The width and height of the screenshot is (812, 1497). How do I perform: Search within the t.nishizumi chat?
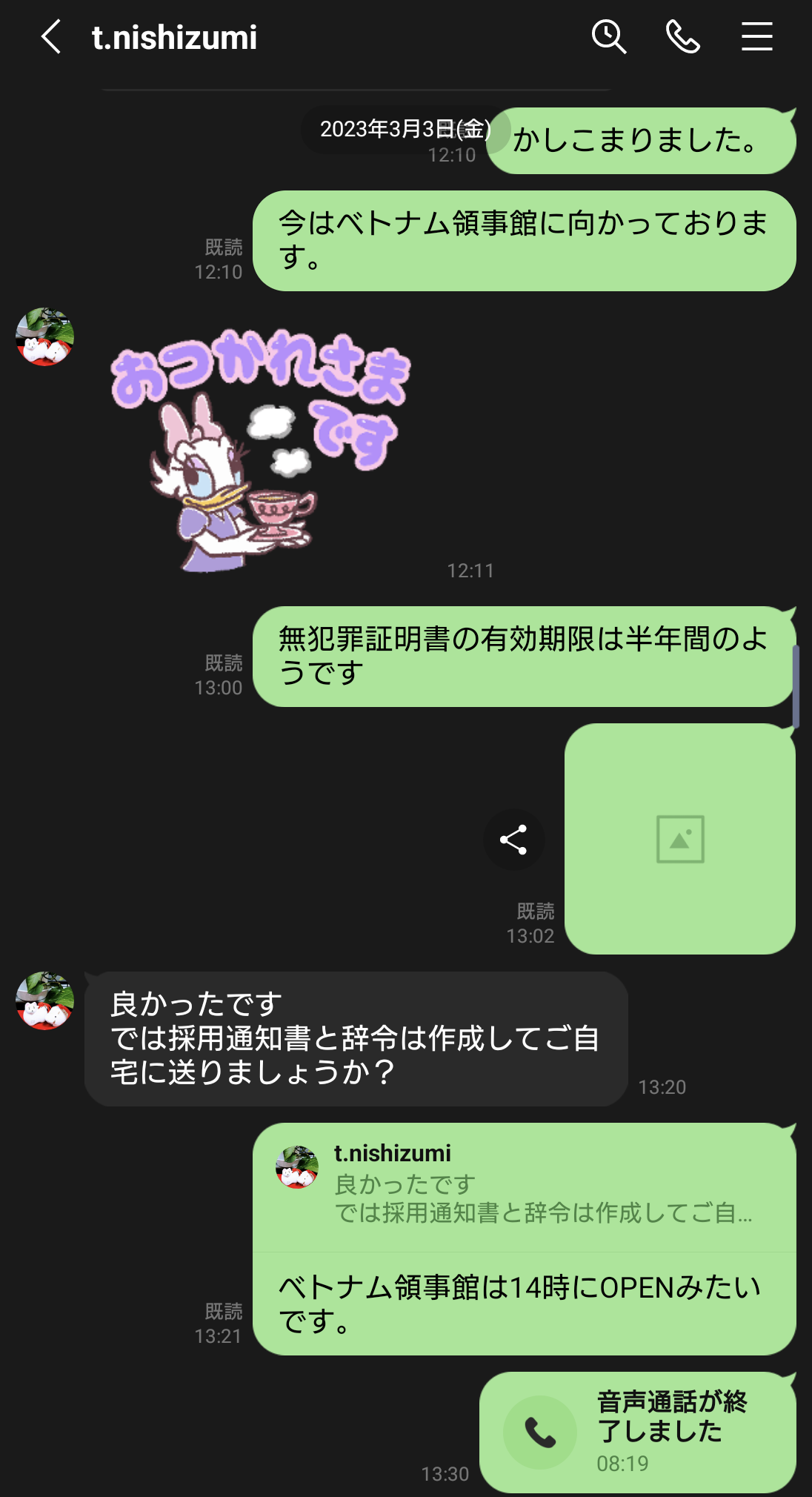[609, 37]
